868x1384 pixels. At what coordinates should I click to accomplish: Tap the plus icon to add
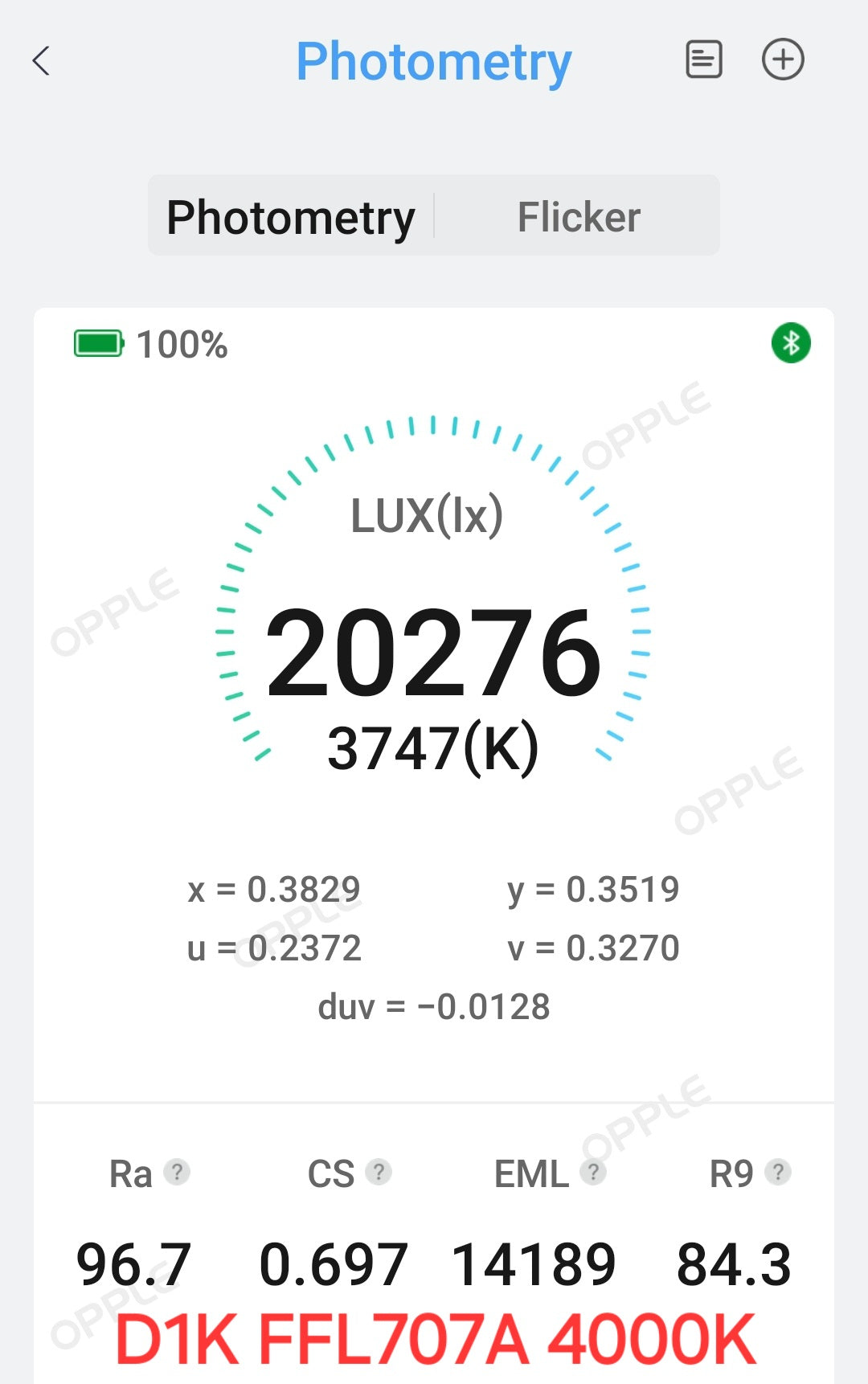782,59
